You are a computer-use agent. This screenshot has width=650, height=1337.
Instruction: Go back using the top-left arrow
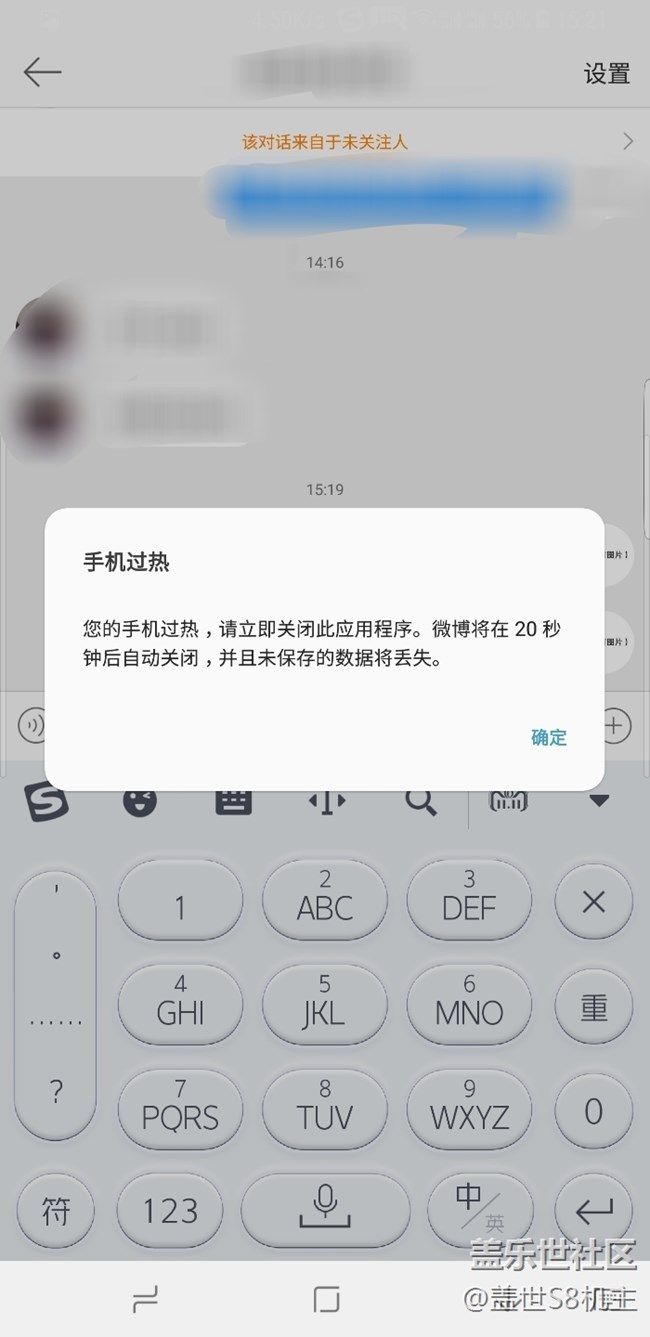43,72
